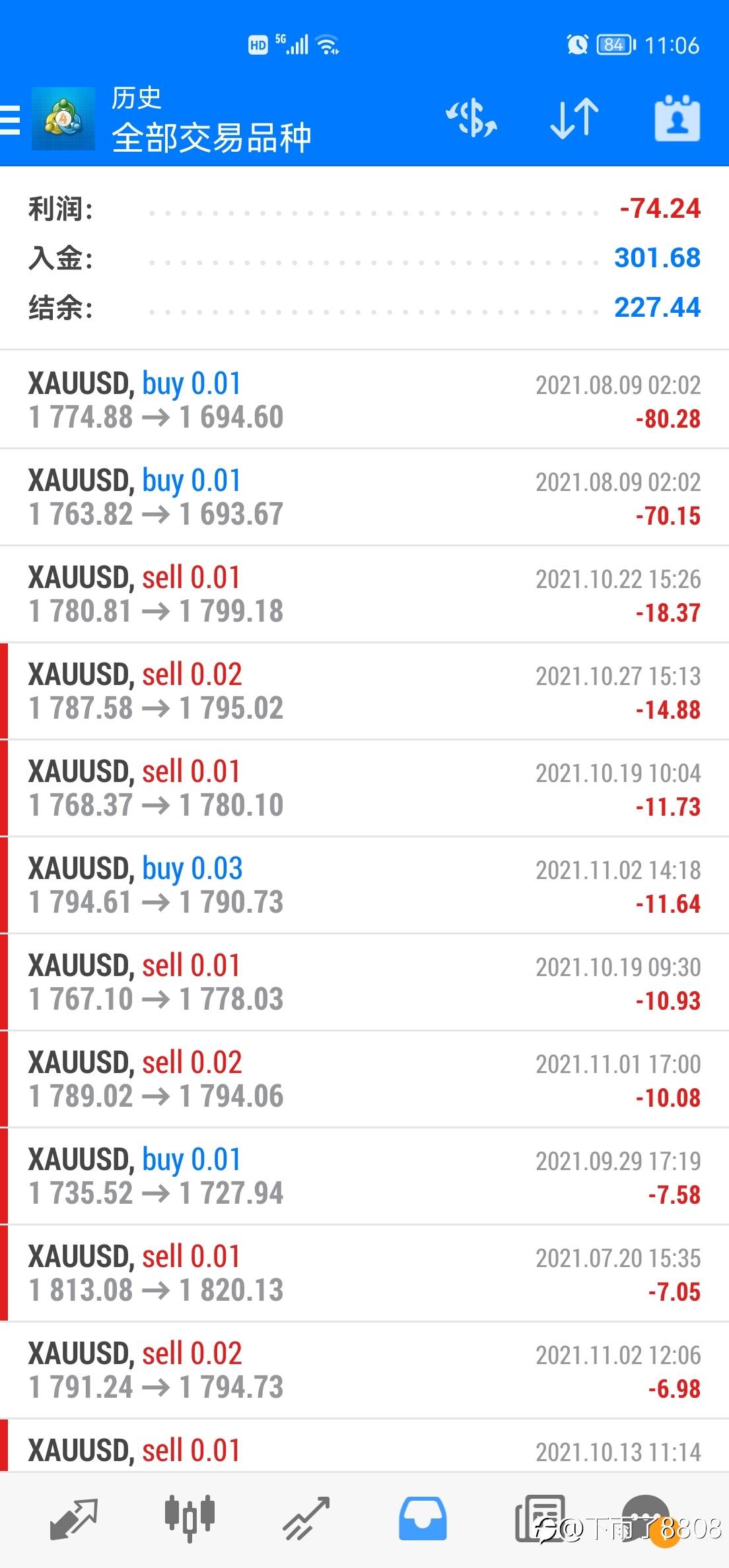View the sell trade dated 2021.10.19 10:04
Screen dimensions: 729x1568
pyautogui.click(x=364, y=788)
